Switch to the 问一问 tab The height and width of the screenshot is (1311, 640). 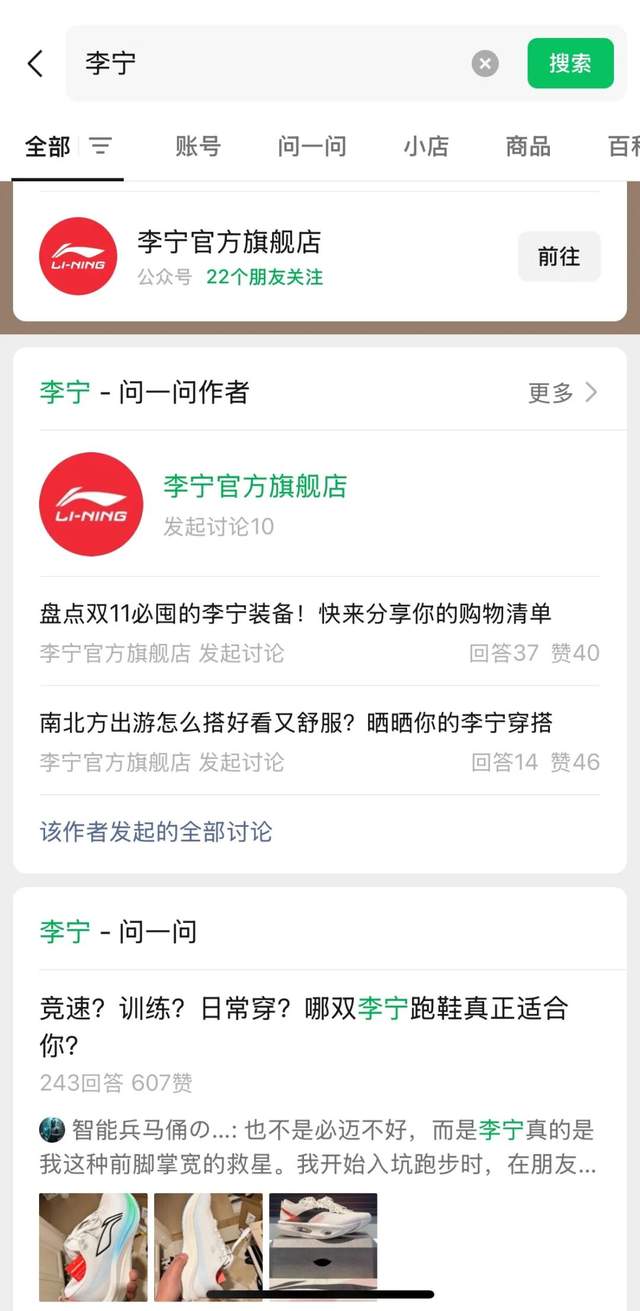(x=312, y=147)
